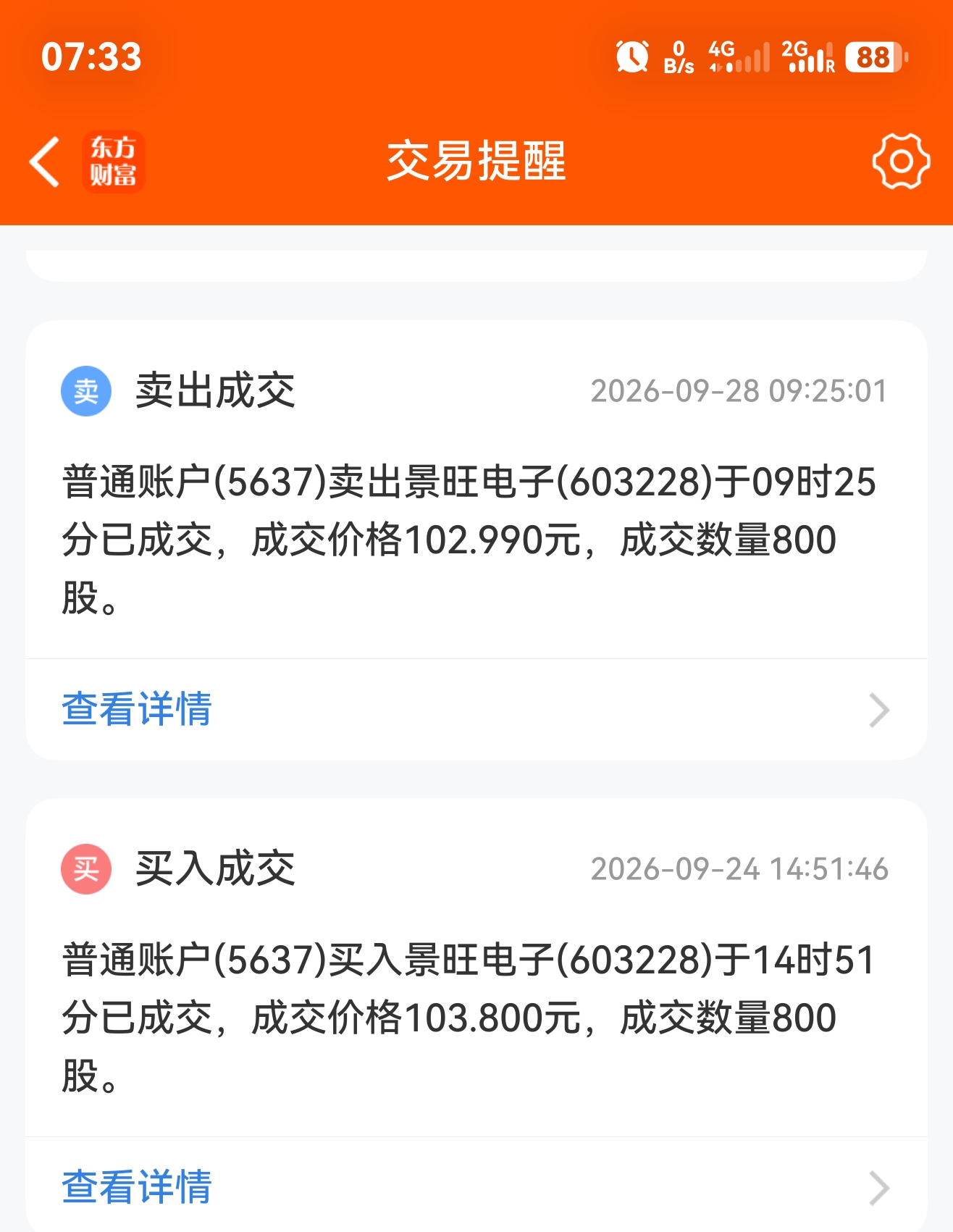View details of the 卖出成交 notification
The image size is (953, 1232).
tap(476, 709)
